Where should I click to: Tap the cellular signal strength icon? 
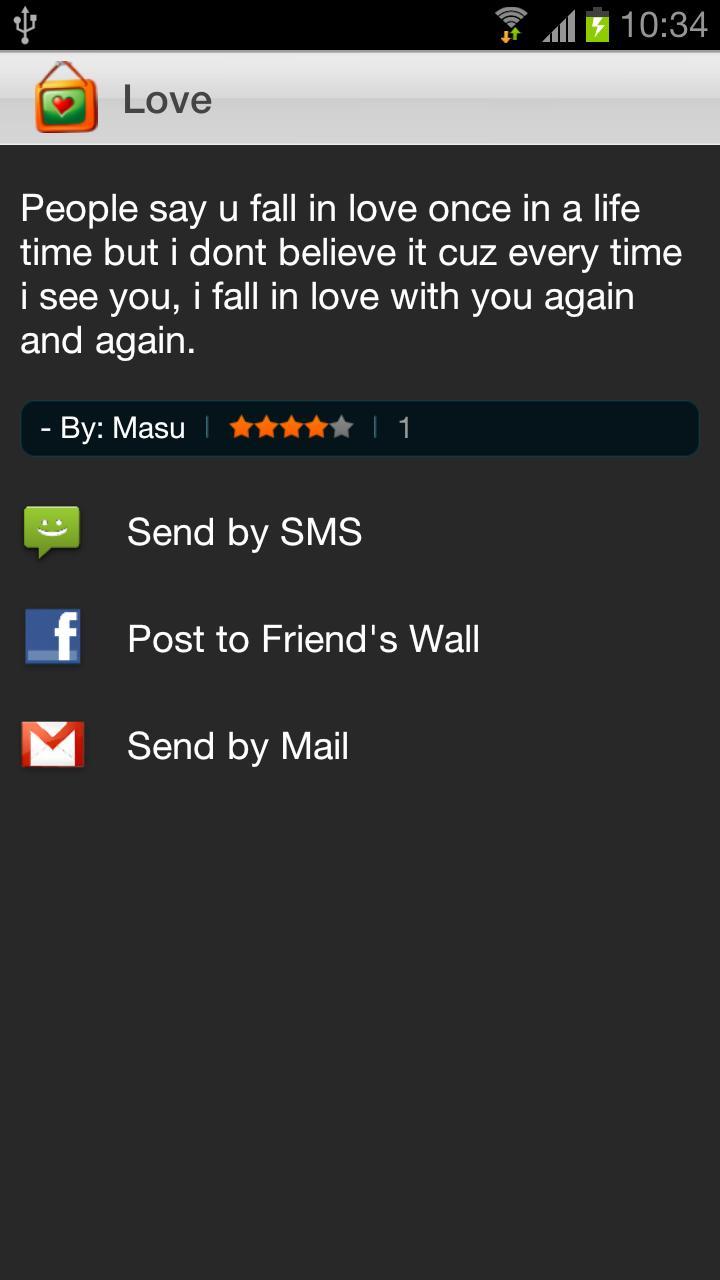(x=556, y=26)
